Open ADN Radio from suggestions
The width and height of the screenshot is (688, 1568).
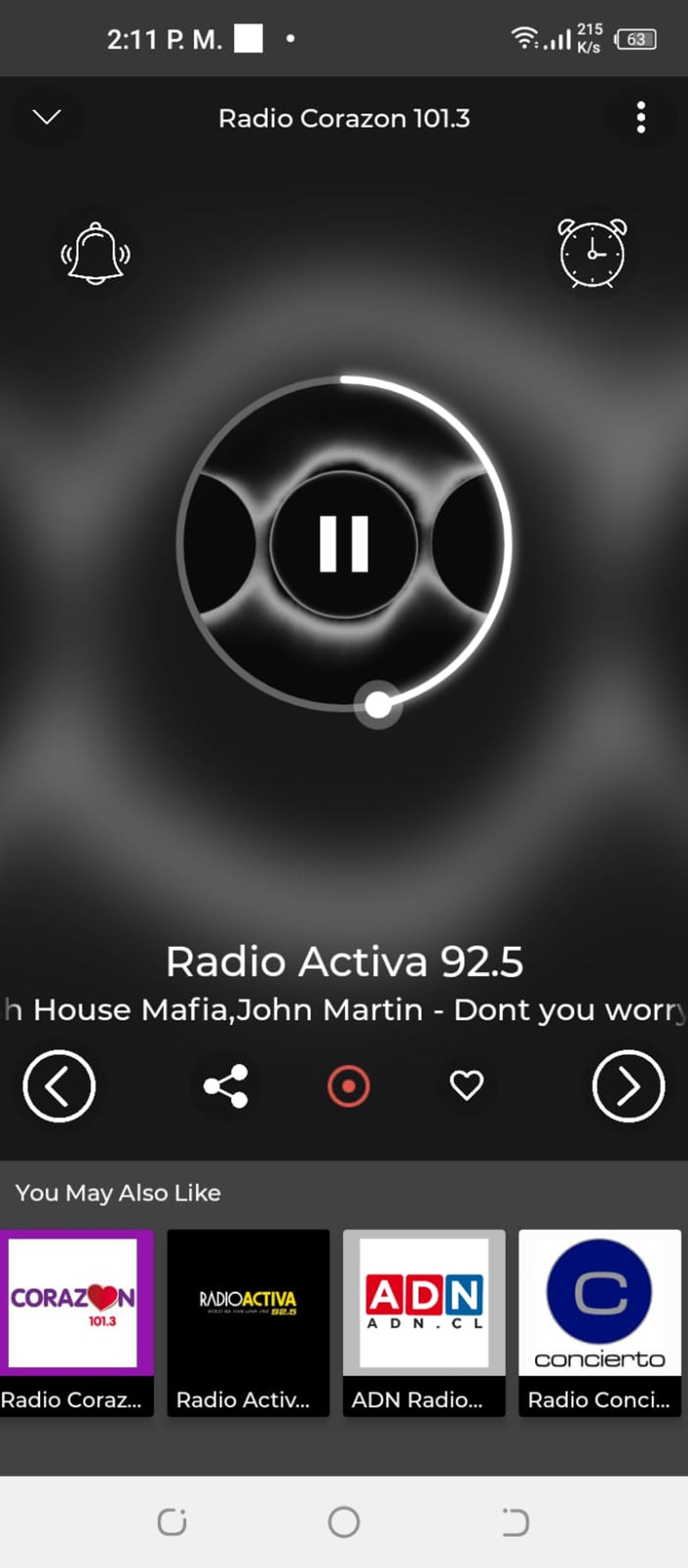pos(424,1315)
